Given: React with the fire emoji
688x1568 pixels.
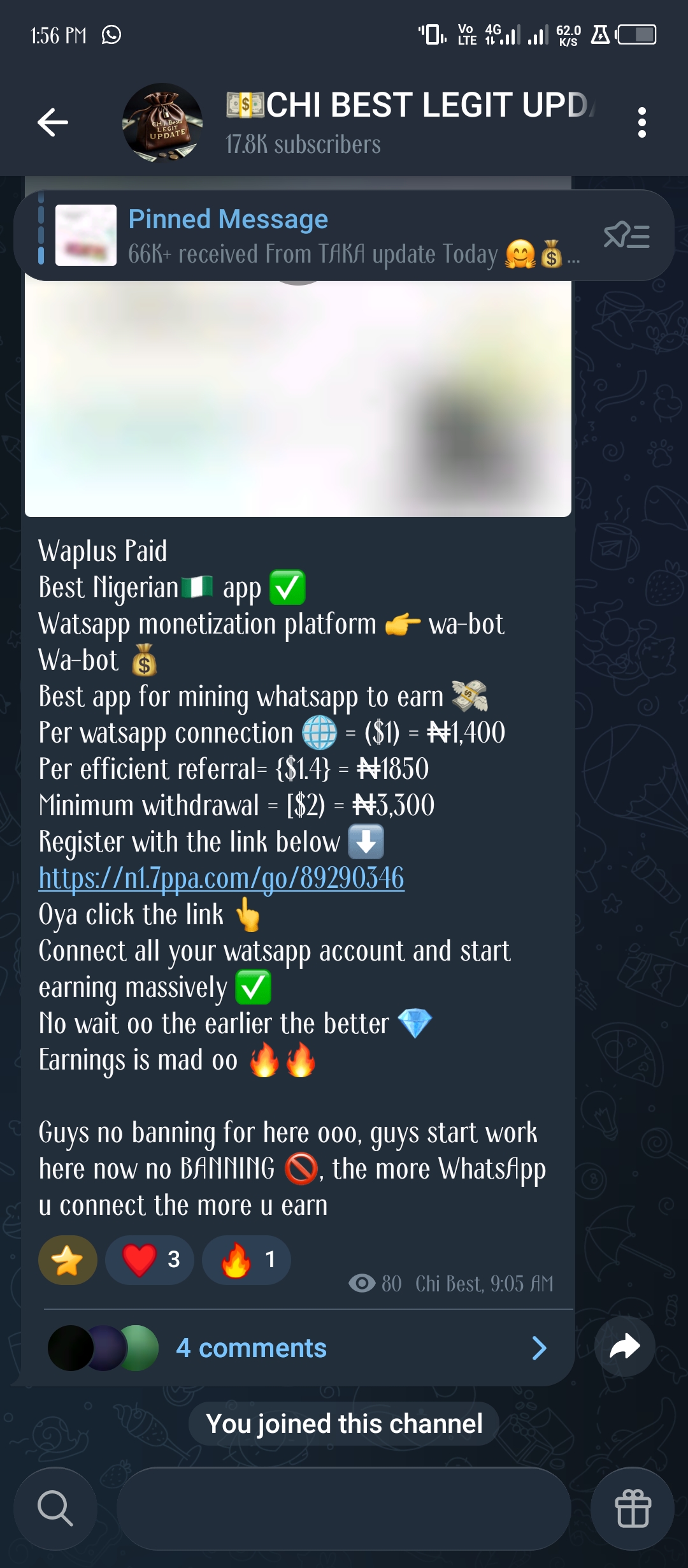Looking at the screenshot, I should click(247, 1259).
